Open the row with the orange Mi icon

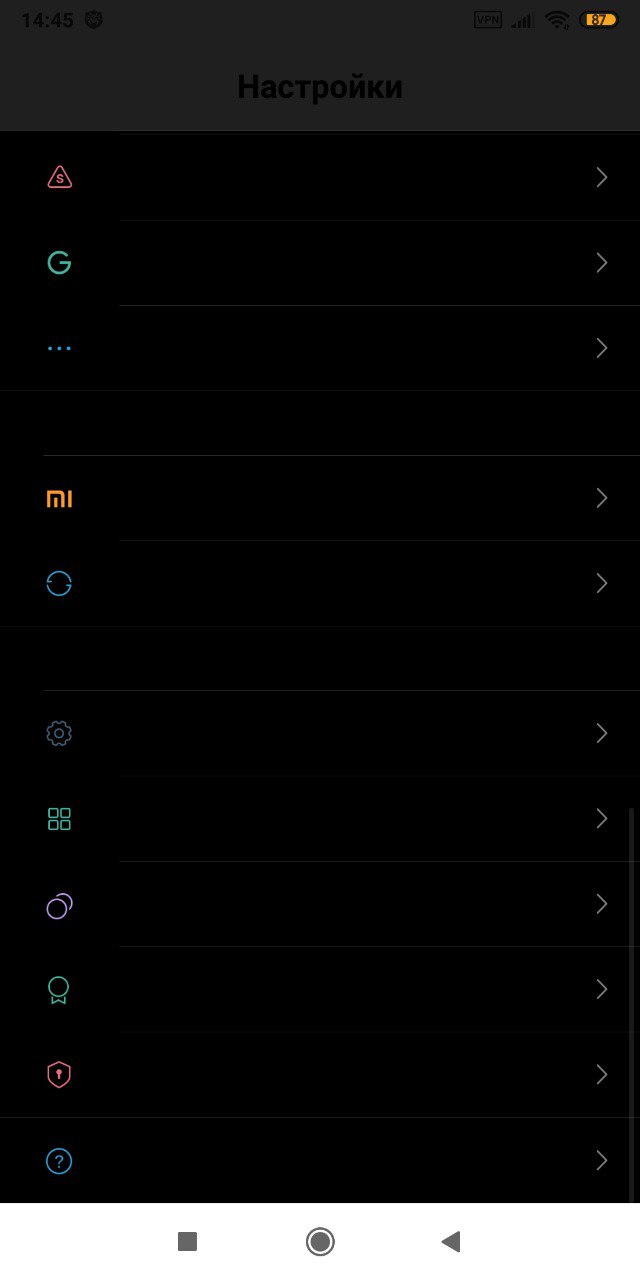(320, 498)
